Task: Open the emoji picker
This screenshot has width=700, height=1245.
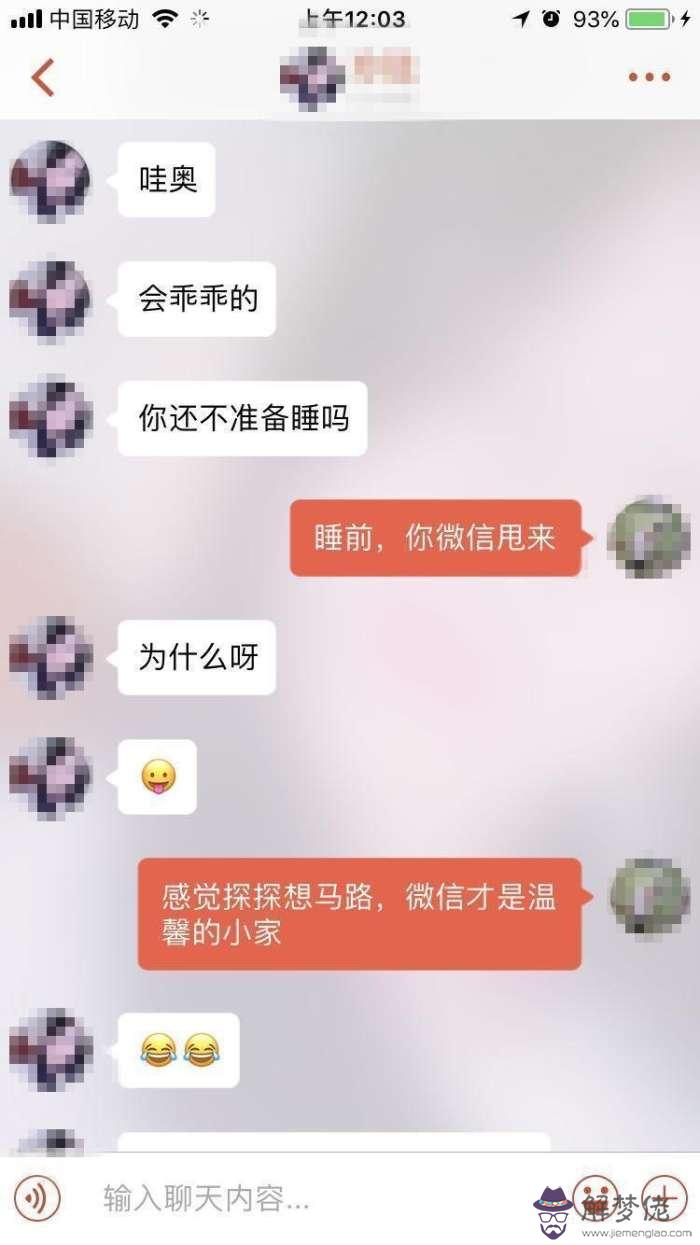Action: pyautogui.click(x=595, y=1197)
